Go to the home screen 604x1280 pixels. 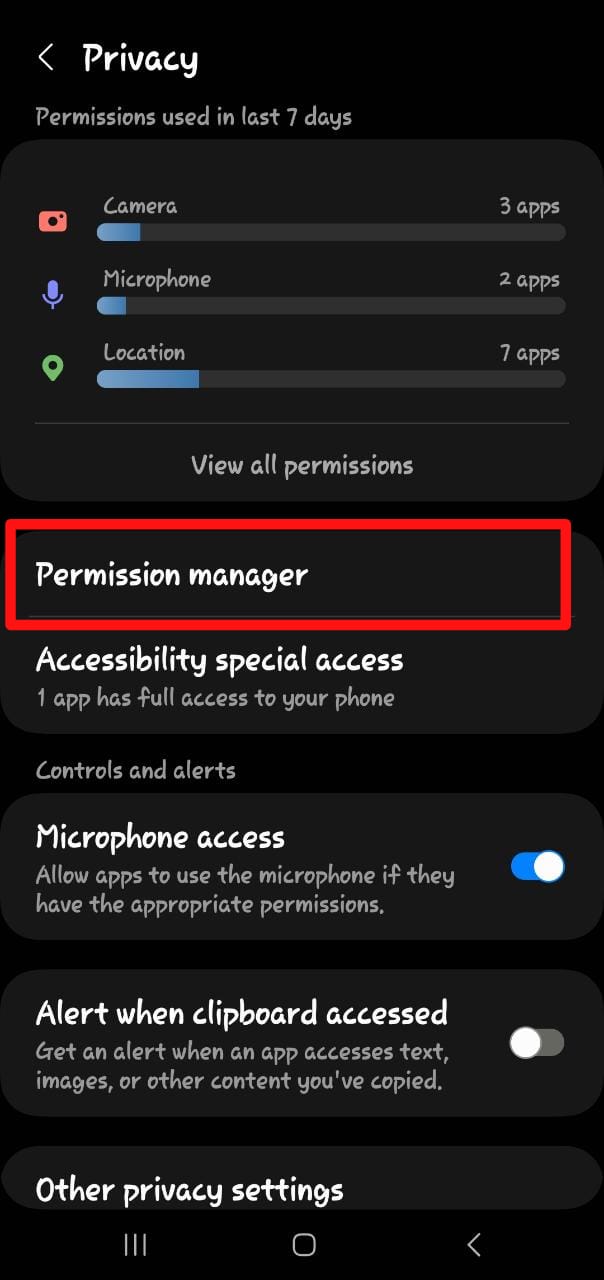[304, 1244]
